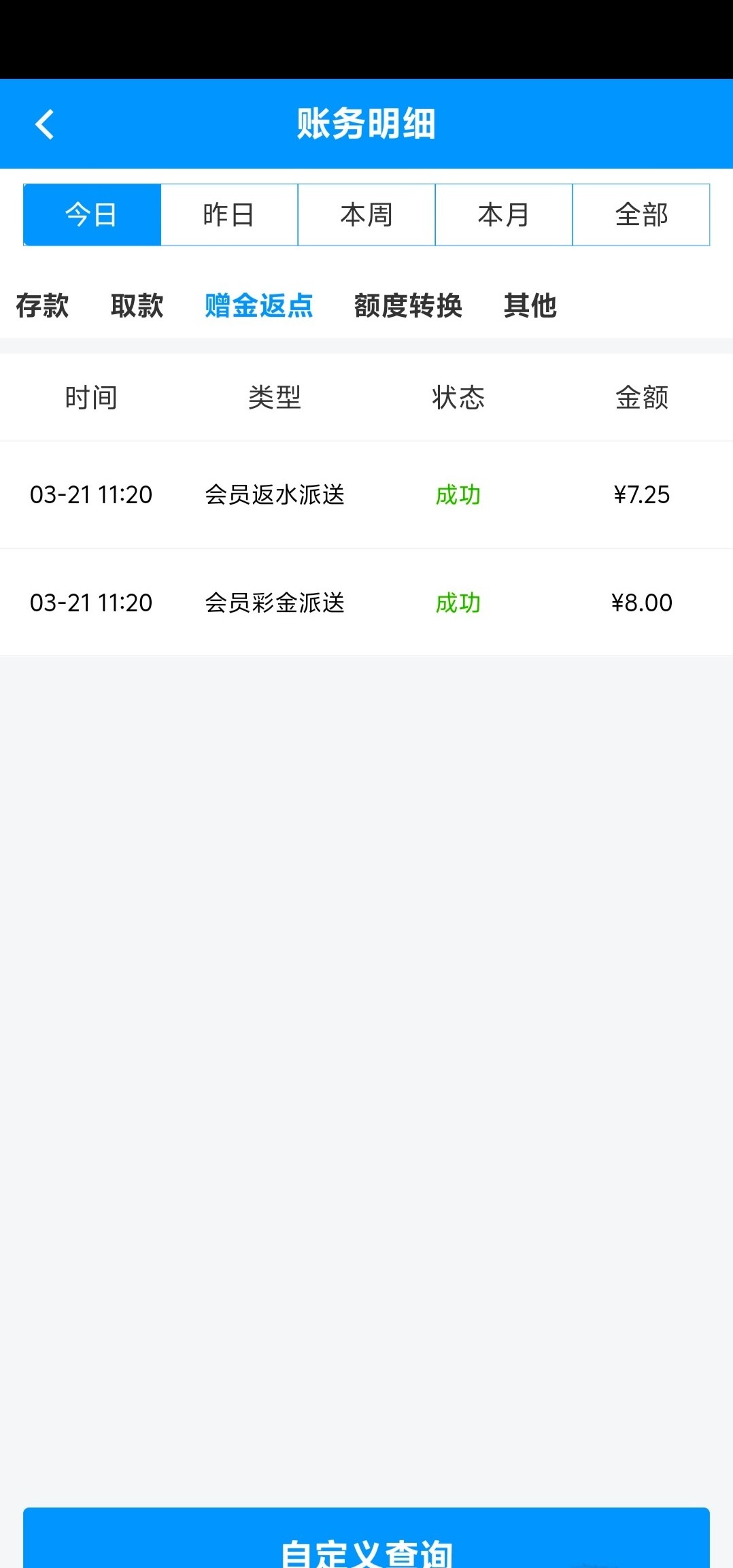The width and height of the screenshot is (733, 1568).
Task: Tap the 自定义查询 button
Action: tap(366, 1545)
